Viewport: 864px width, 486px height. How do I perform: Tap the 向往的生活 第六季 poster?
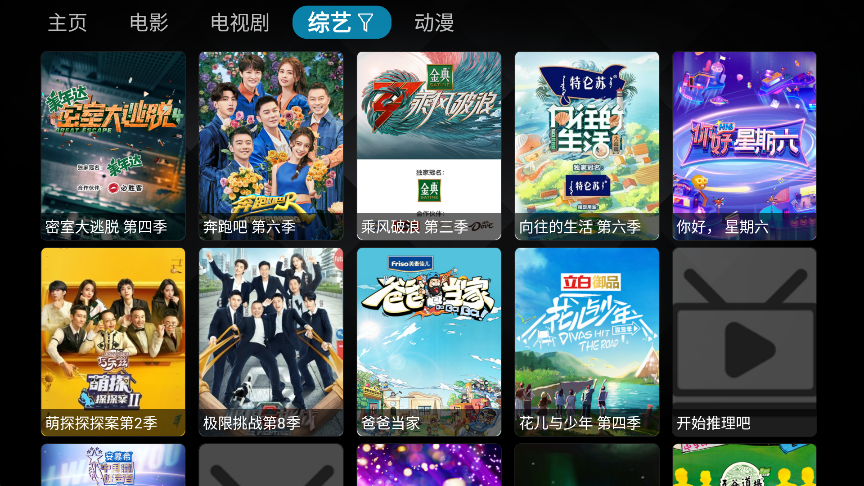coord(587,146)
